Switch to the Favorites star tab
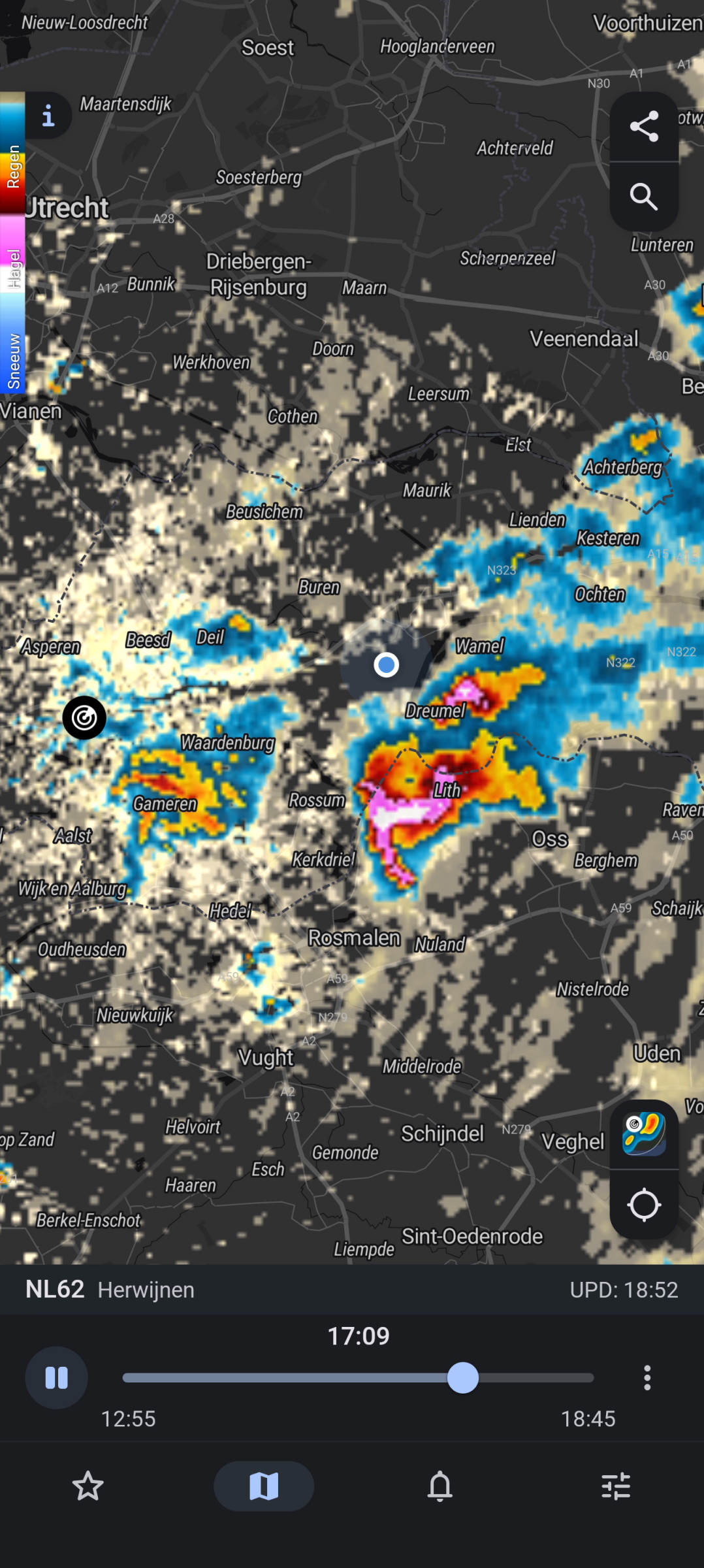Screen dimensions: 704x1568 [x=88, y=1486]
